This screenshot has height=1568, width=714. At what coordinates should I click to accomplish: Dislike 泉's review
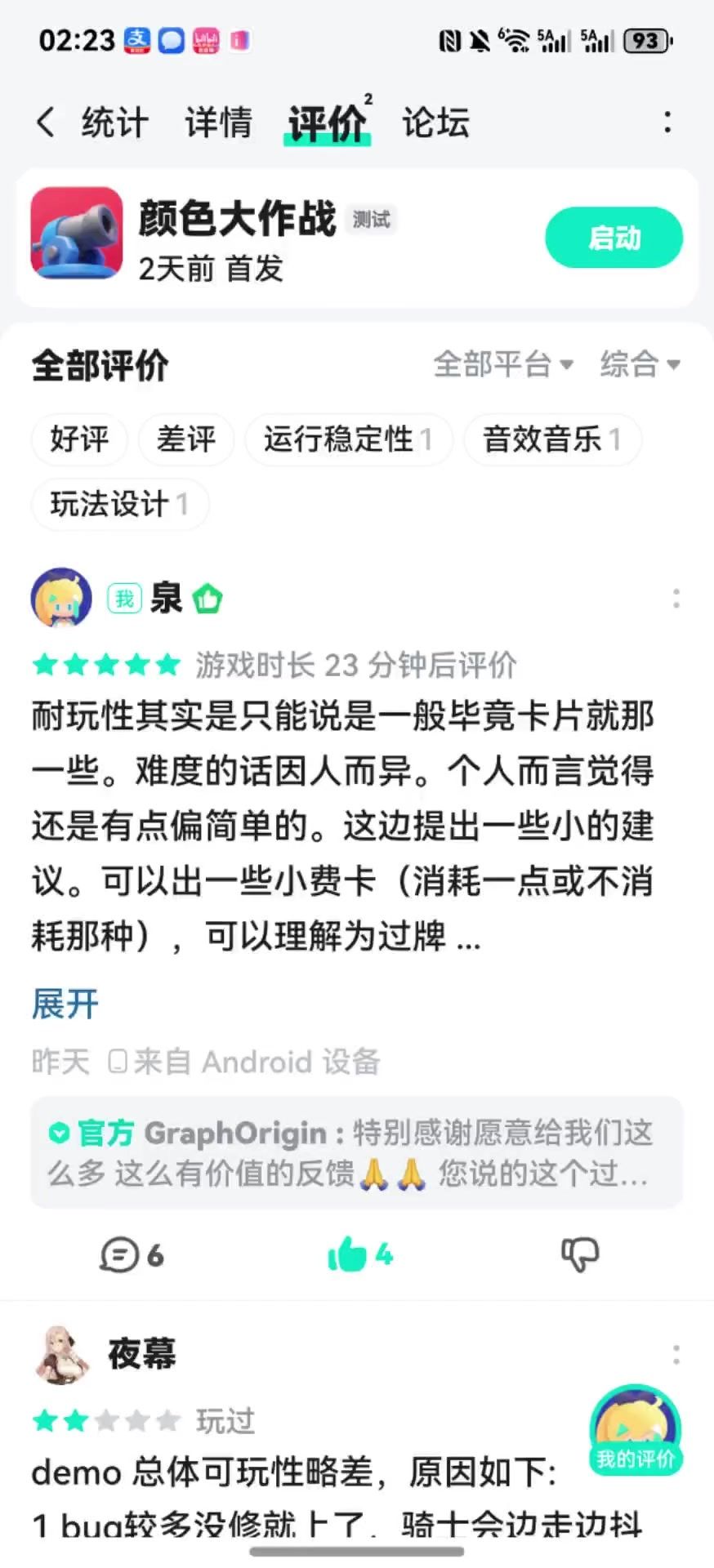click(580, 1254)
